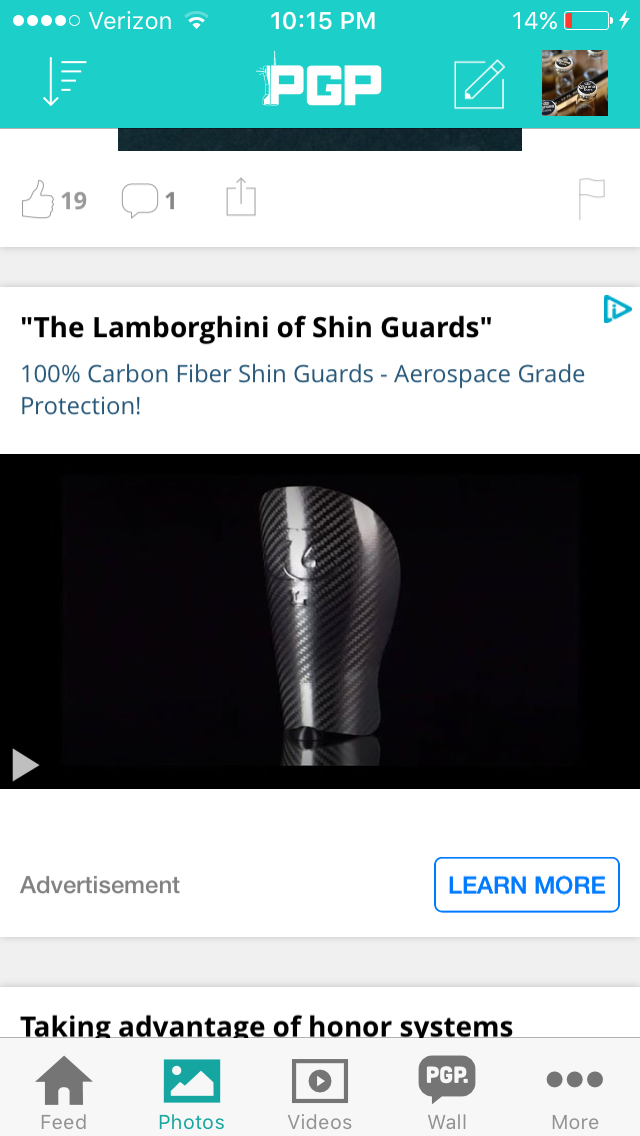Compose a new post

click(479, 84)
